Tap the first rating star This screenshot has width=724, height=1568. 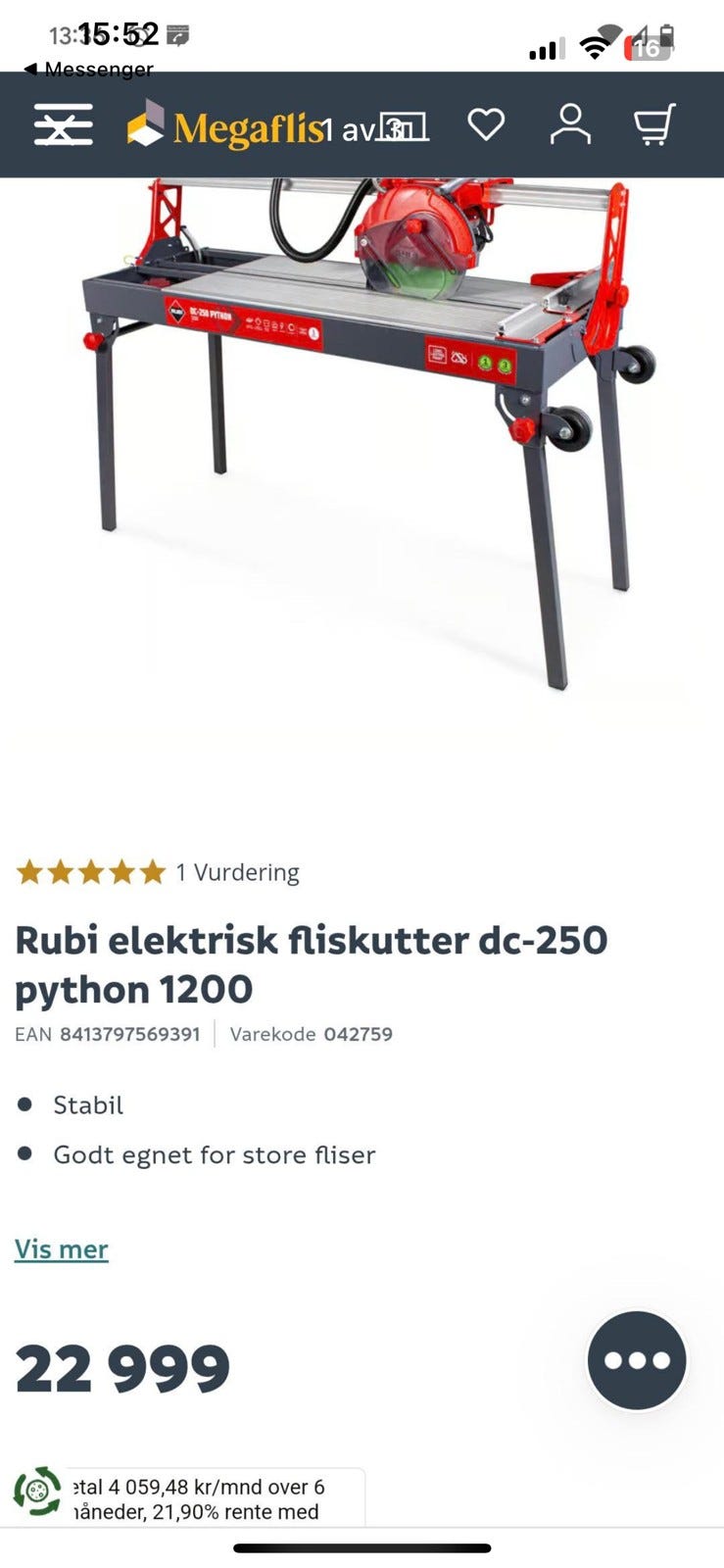27,870
